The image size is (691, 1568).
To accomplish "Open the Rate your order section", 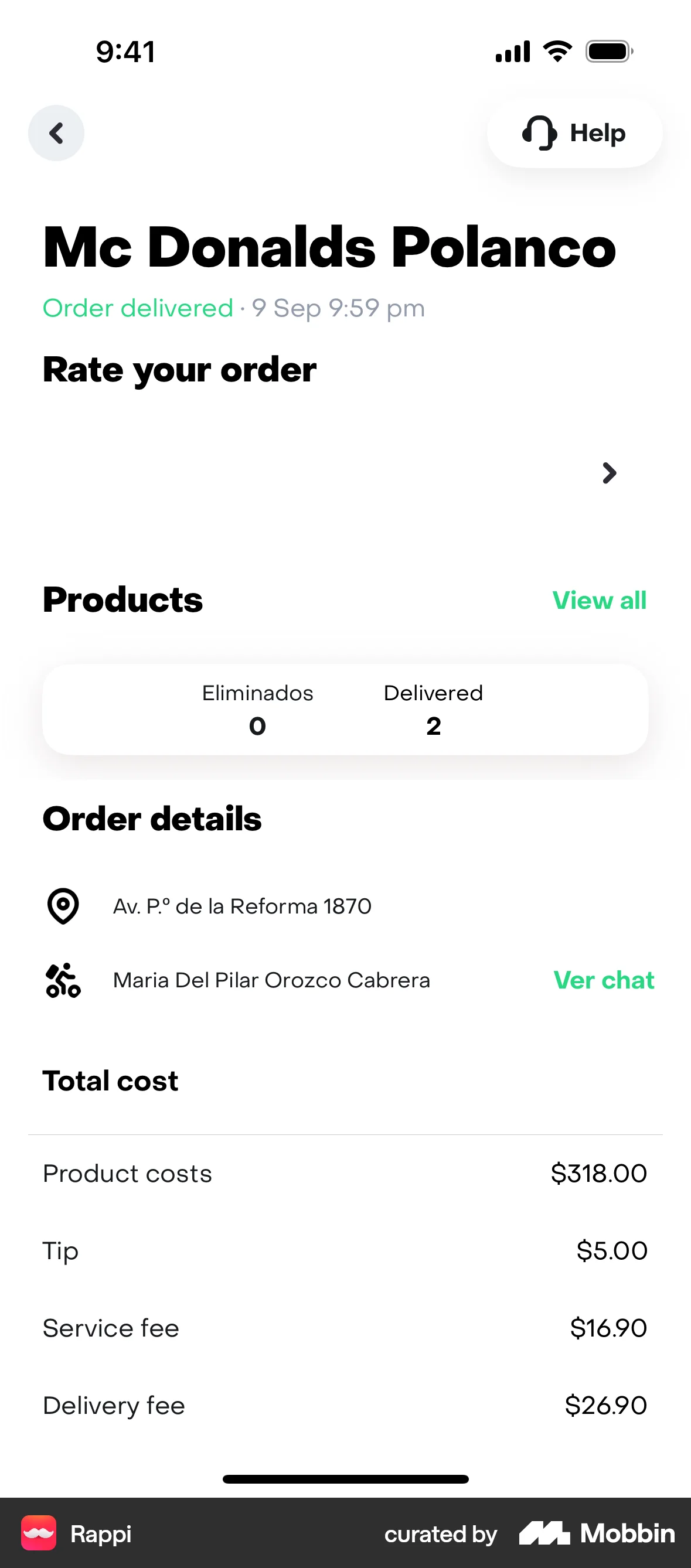I will tap(179, 370).
